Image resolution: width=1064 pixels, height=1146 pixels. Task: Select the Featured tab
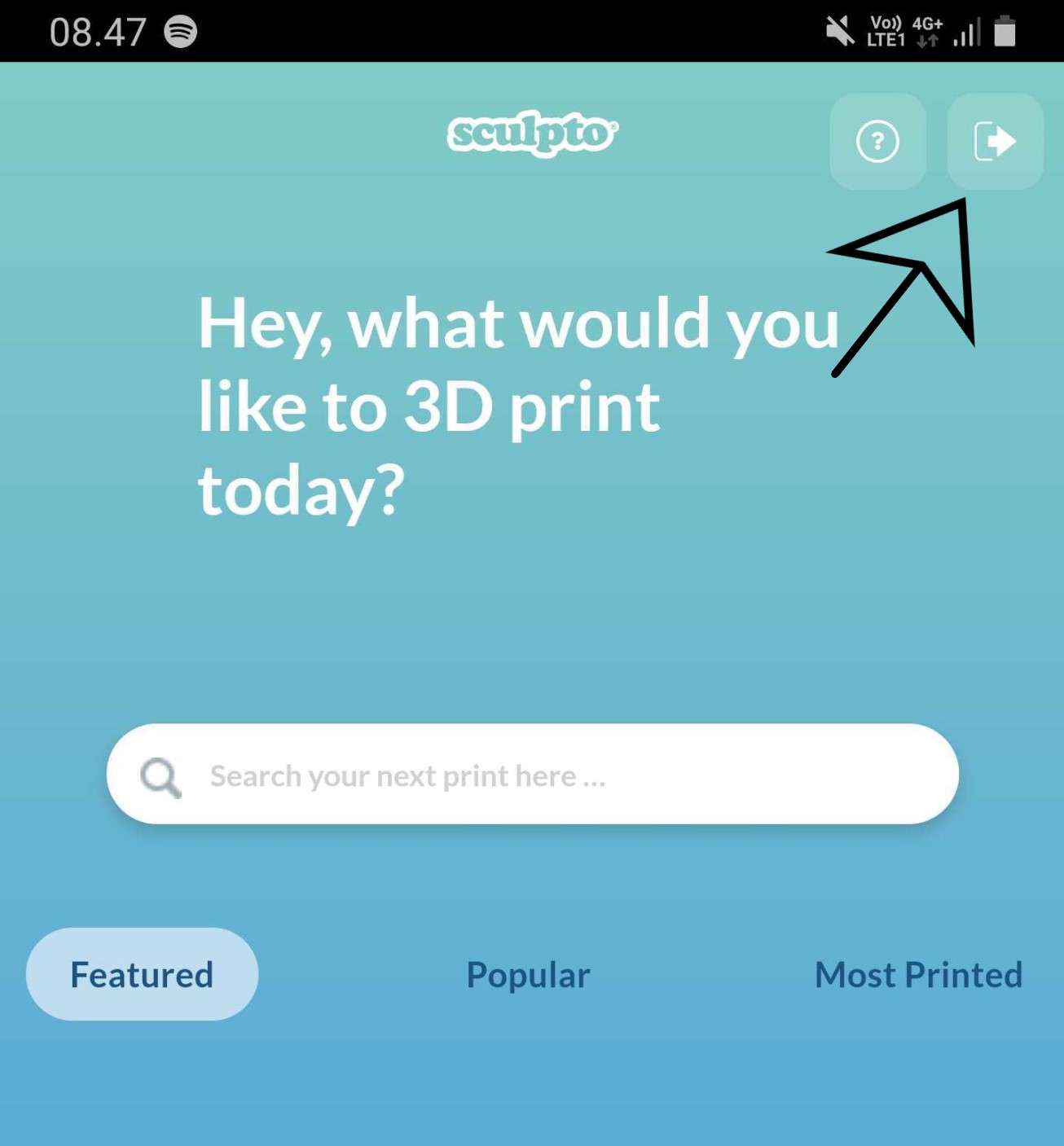coord(142,974)
